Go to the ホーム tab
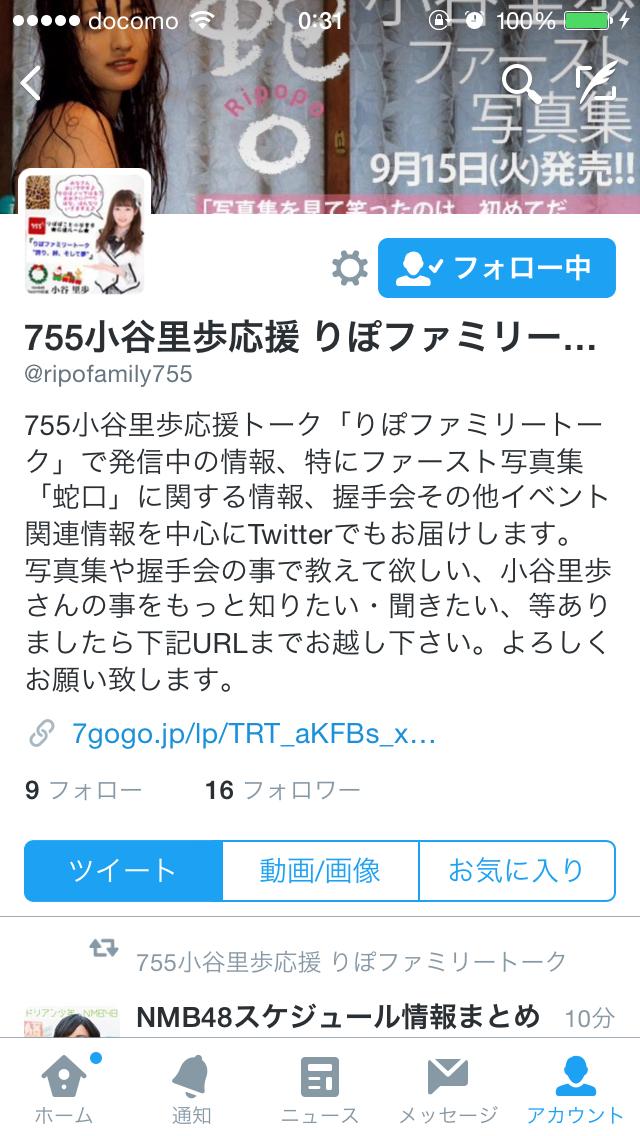This screenshot has height=1136, width=640. [x=64, y=1089]
